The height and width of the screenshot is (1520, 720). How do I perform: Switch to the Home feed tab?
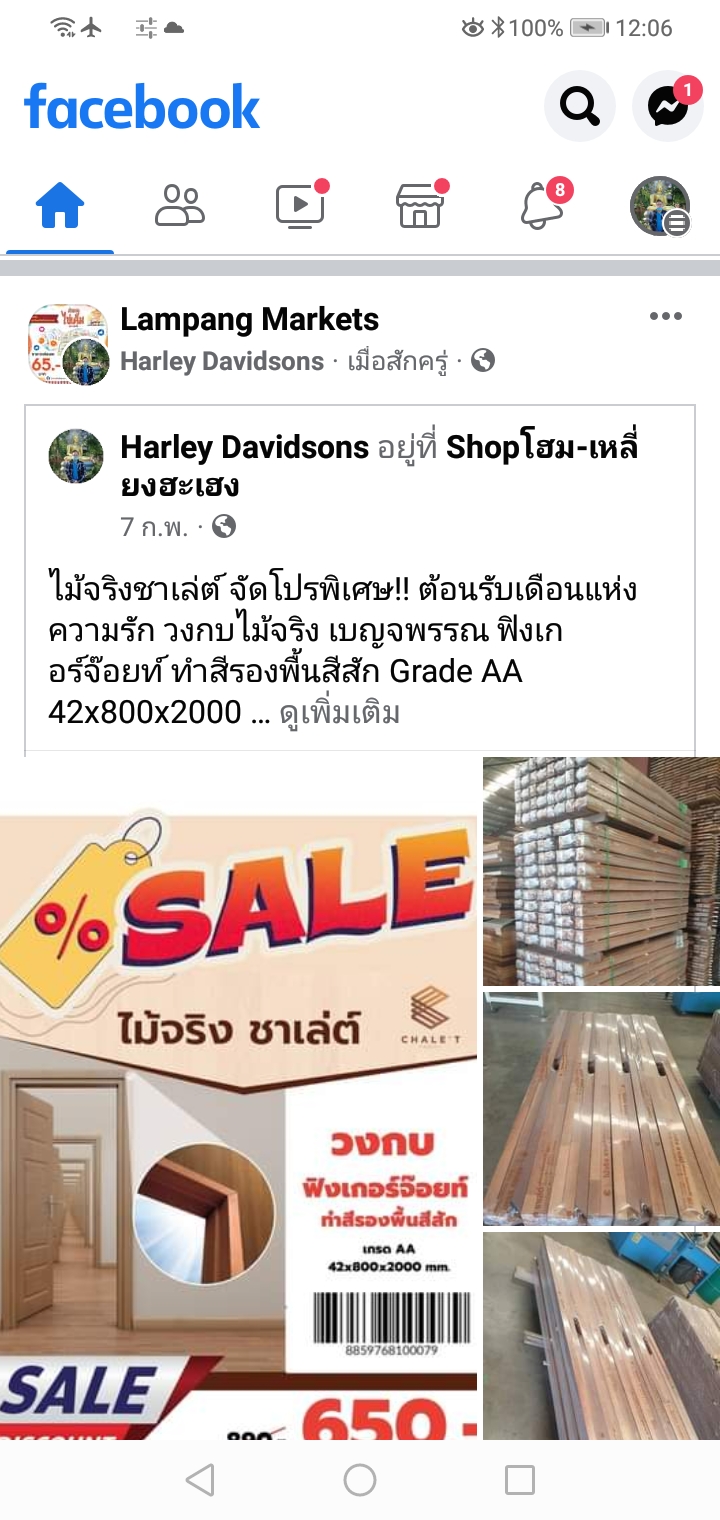(x=60, y=207)
